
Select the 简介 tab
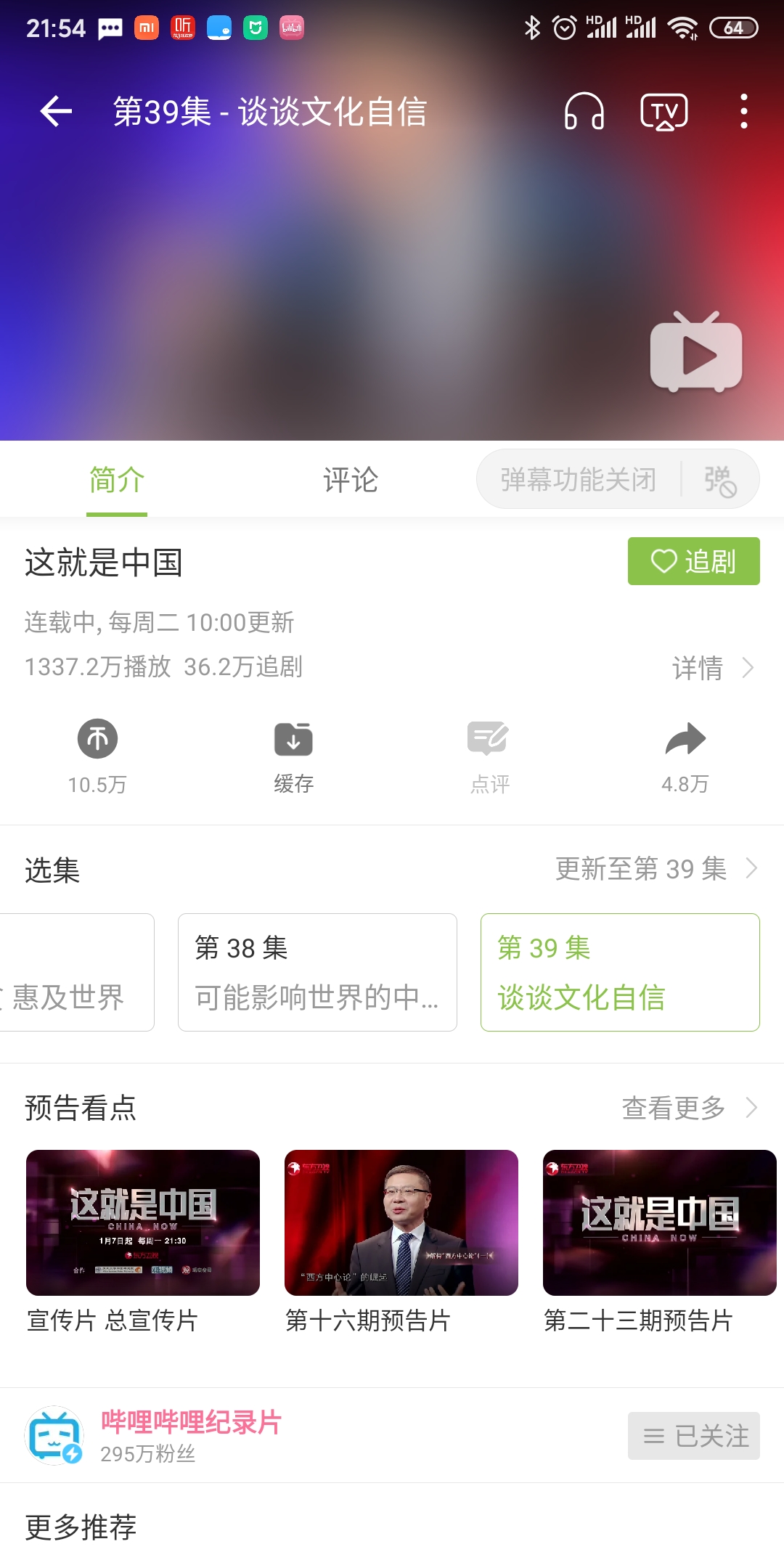tap(117, 480)
